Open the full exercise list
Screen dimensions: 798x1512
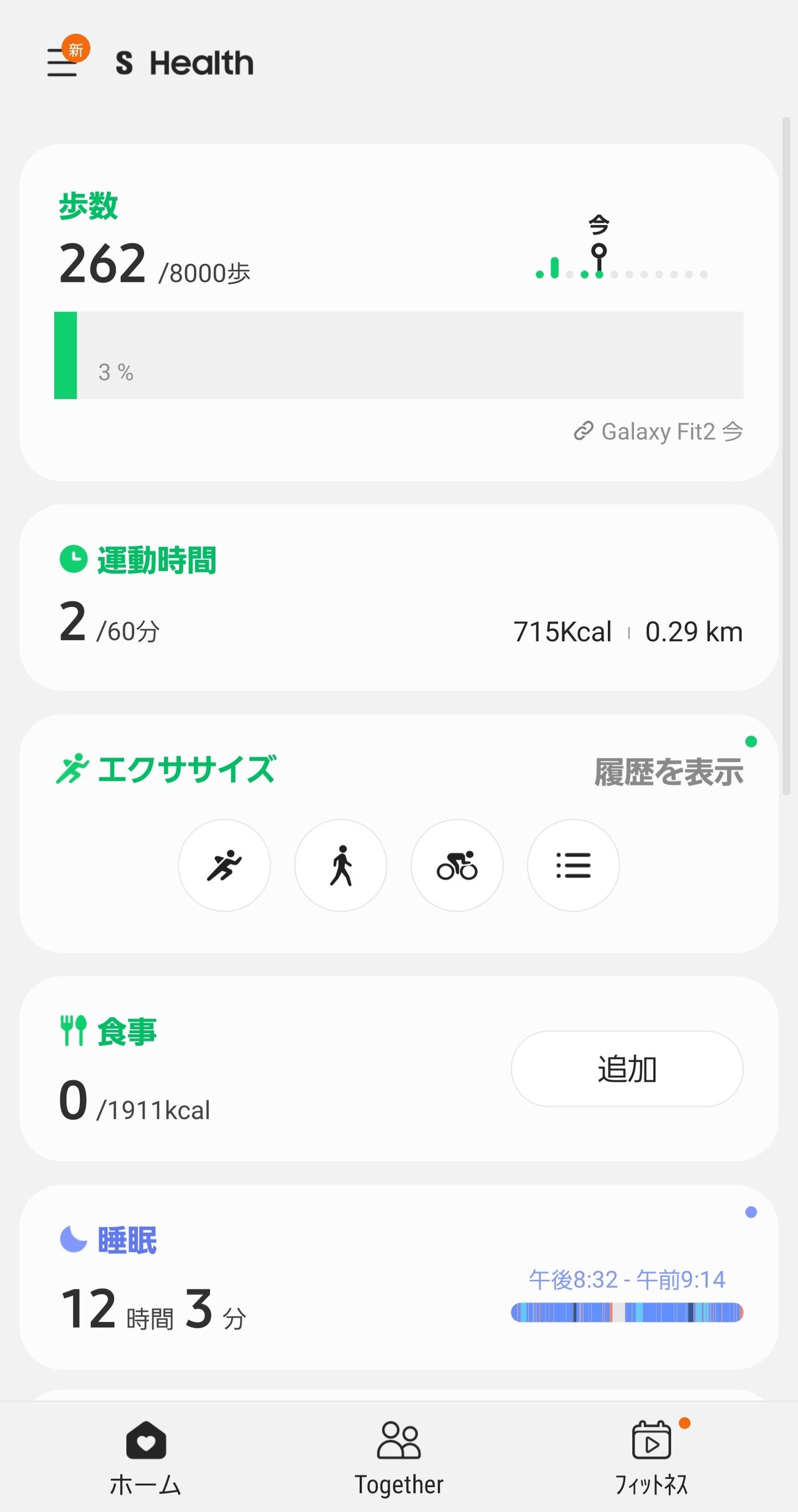574,865
